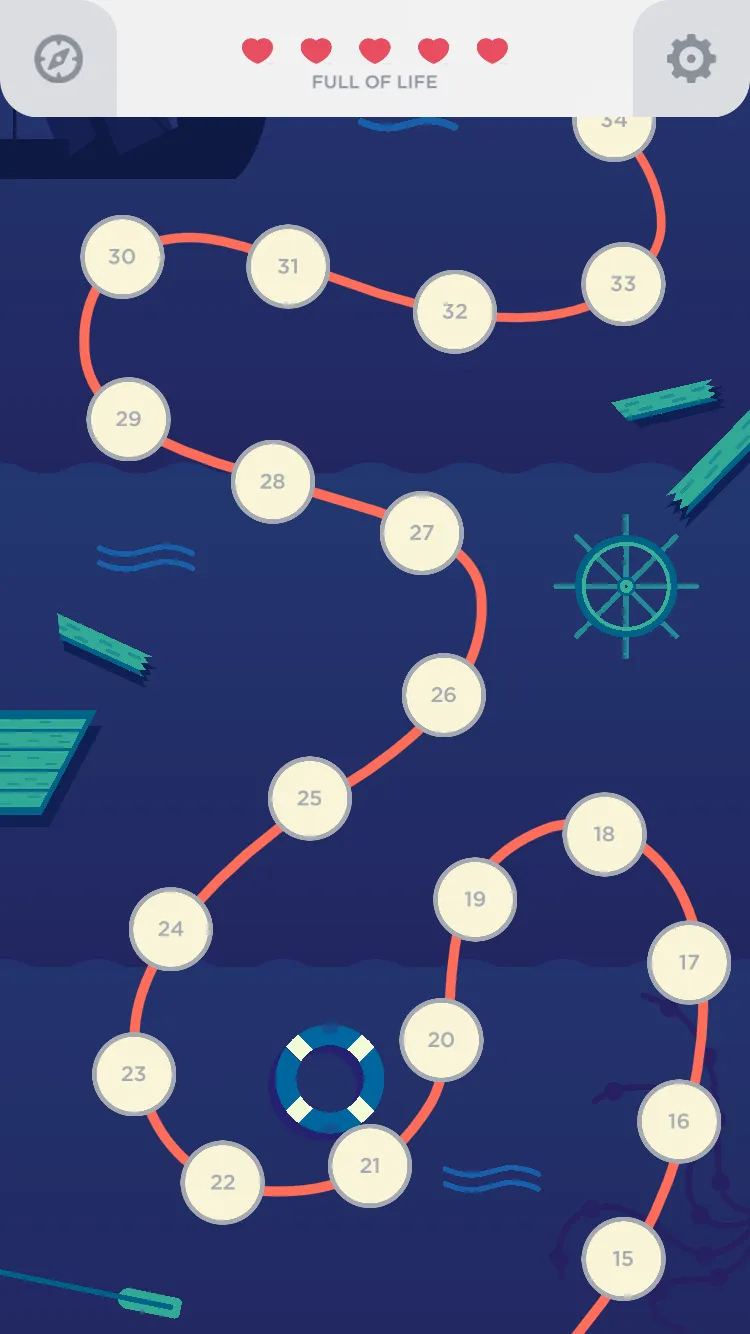The image size is (750, 1334).
Task: Open level 32 on the map
Action: click(455, 311)
